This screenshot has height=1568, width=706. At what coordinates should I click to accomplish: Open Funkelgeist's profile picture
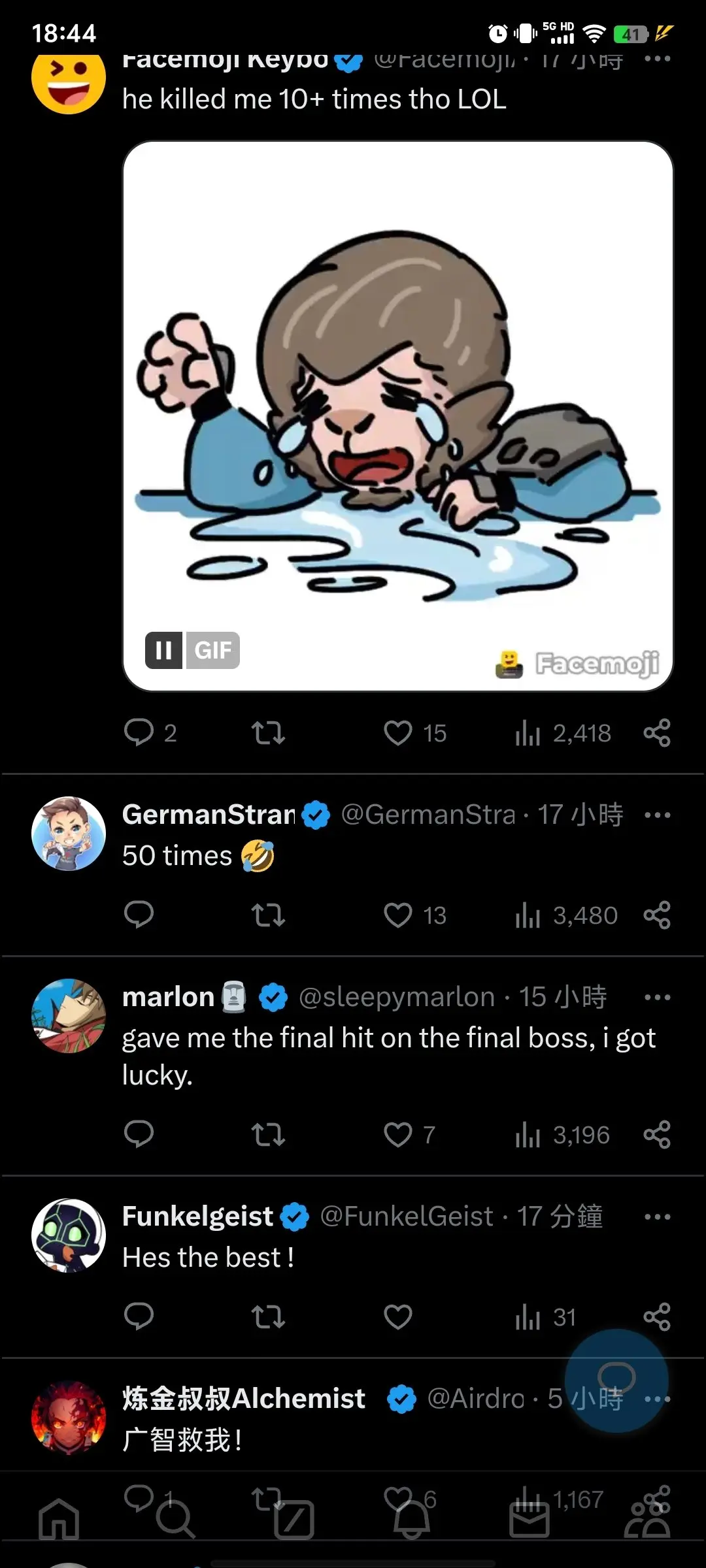tap(69, 1235)
